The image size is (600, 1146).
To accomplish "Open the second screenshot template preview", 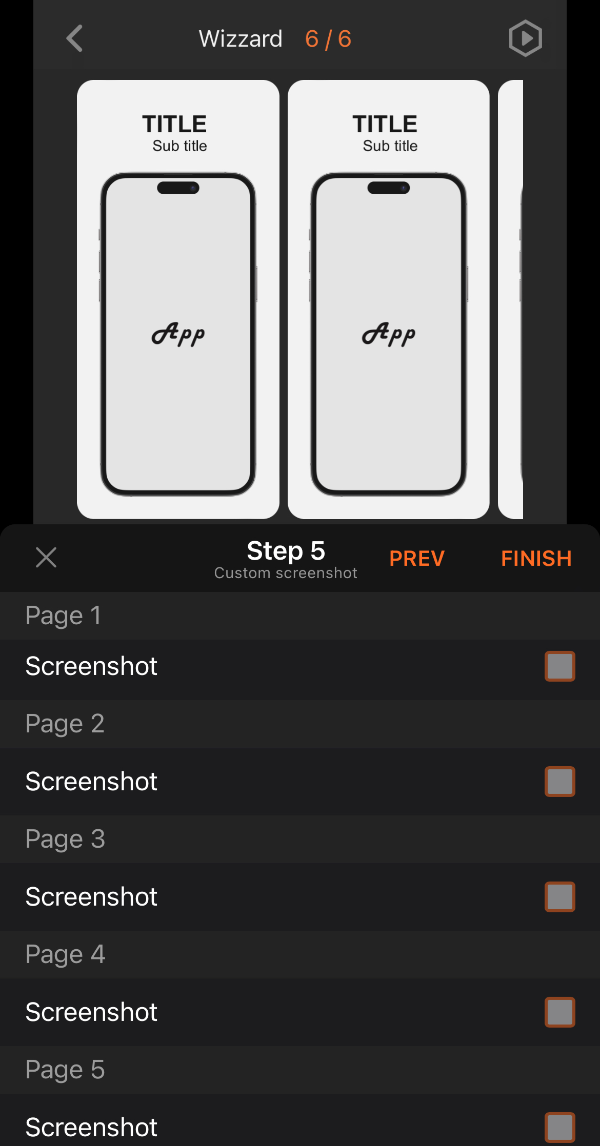I will pyautogui.click(x=389, y=300).
